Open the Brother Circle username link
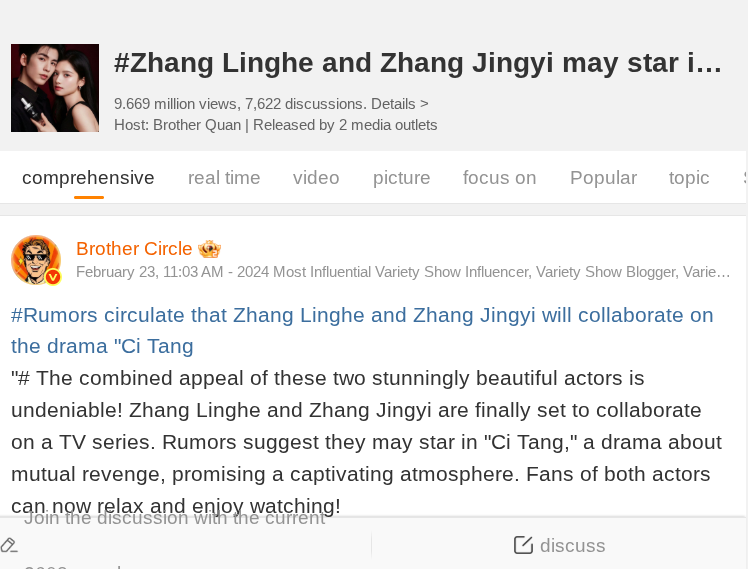Image resolution: width=748 pixels, height=569 pixels. [x=134, y=249]
